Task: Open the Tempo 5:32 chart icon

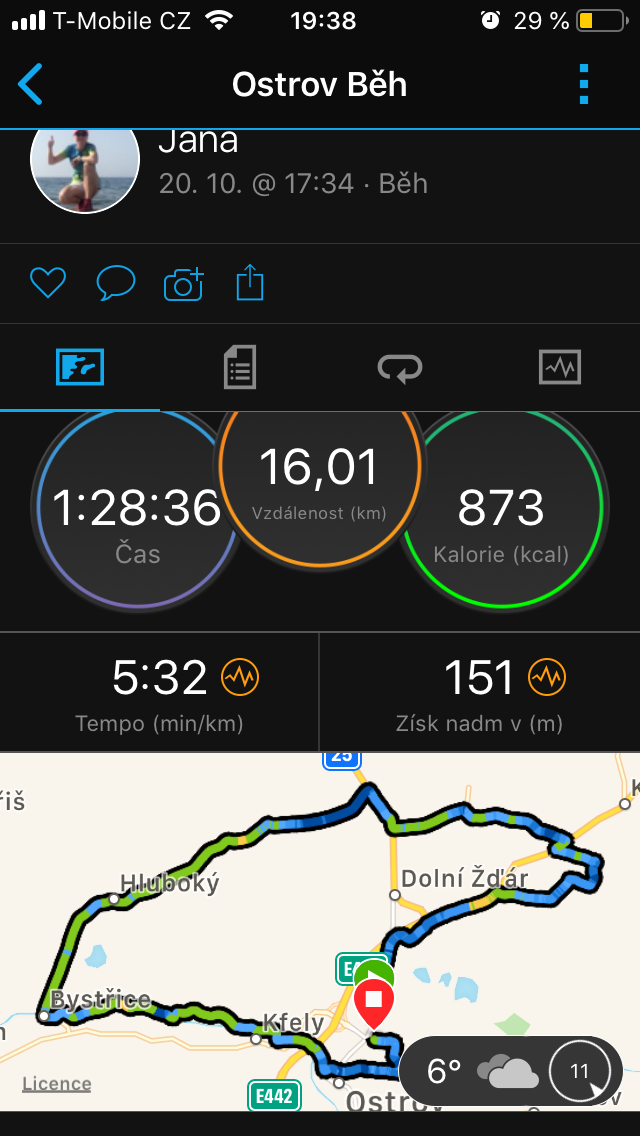Action: click(240, 677)
